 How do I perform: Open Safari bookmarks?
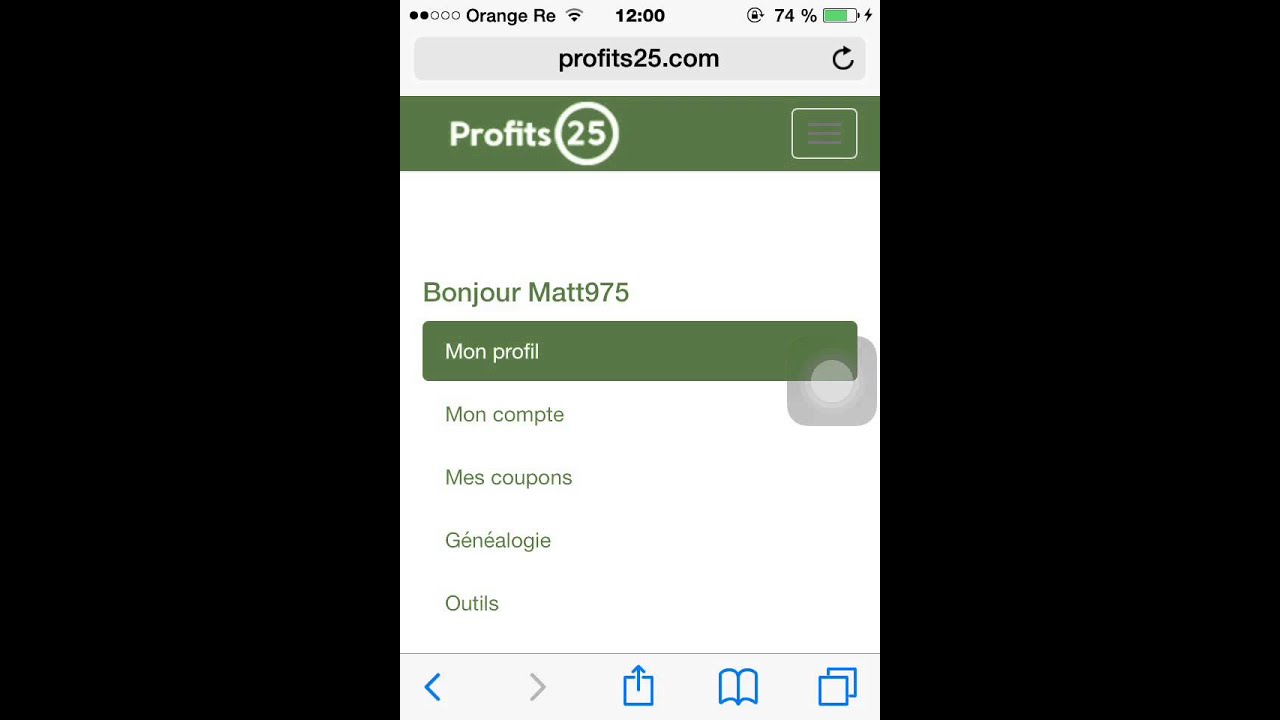738,687
